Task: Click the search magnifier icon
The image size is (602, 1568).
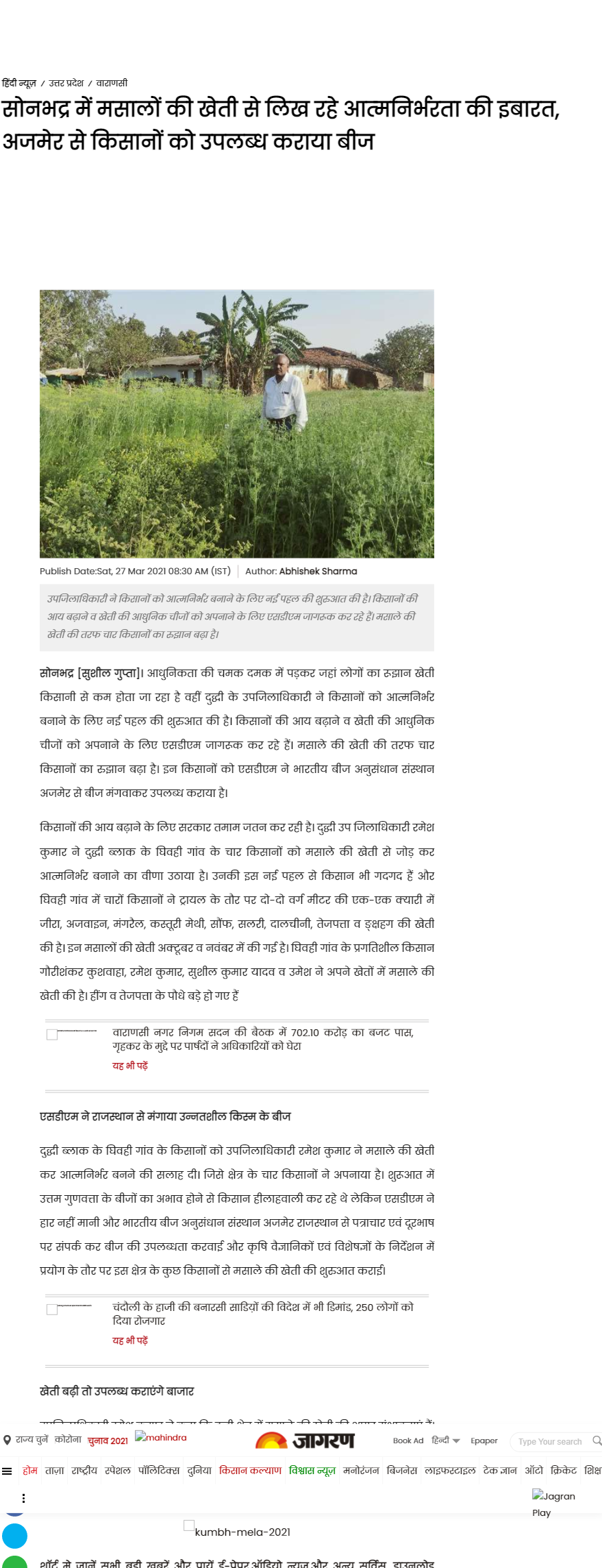Action: coord(595,1441)
